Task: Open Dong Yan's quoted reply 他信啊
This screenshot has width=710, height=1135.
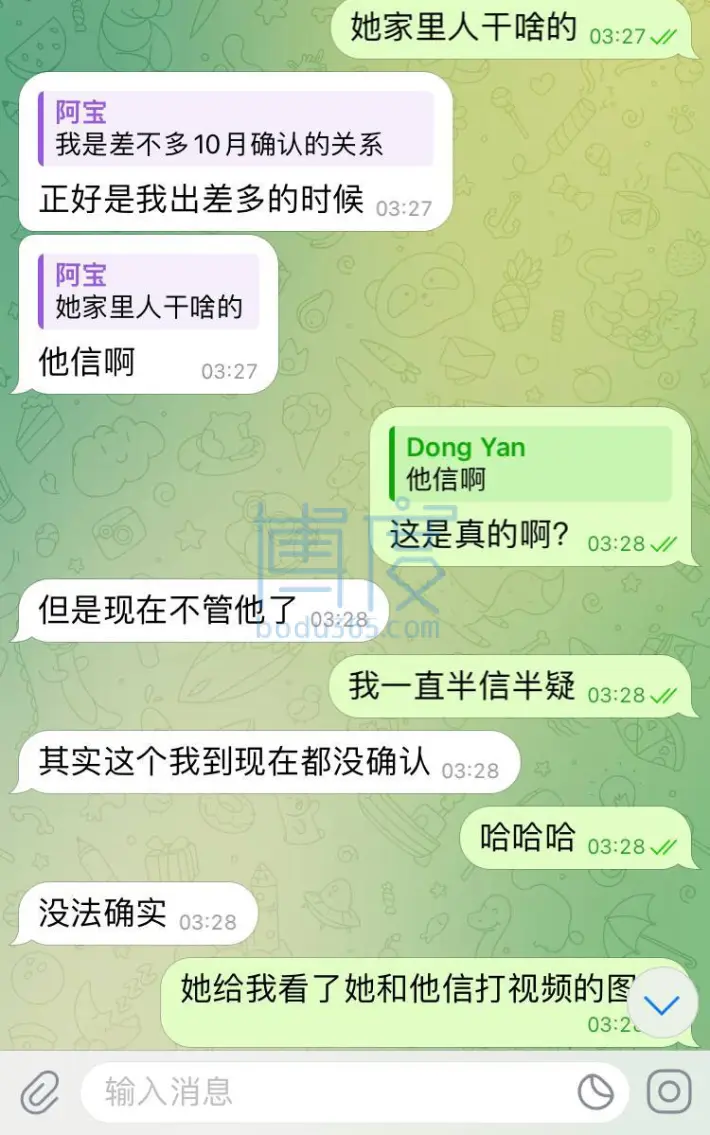Action: pos(530,463)
